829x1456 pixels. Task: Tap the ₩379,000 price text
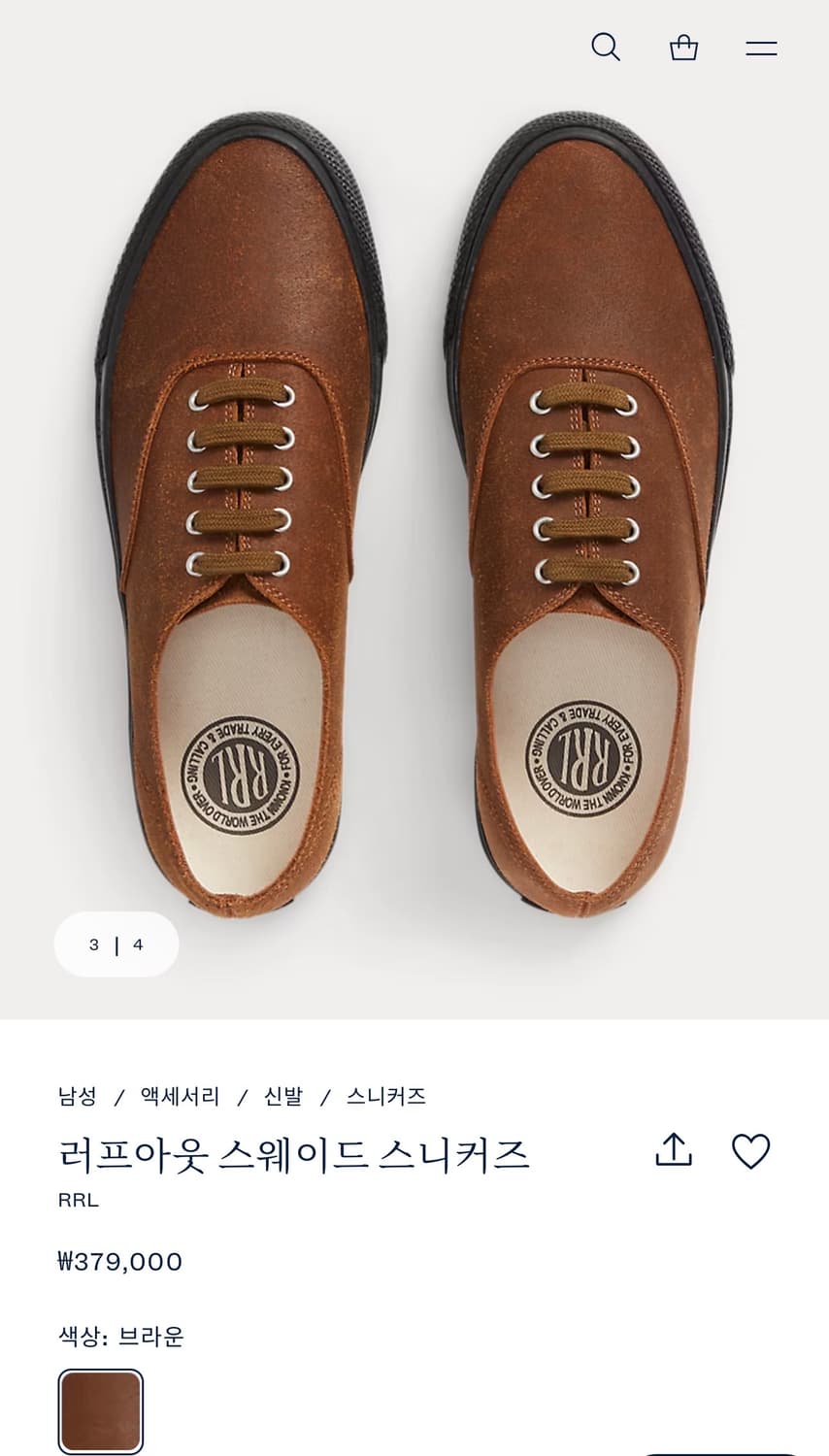coord(119,1261)
